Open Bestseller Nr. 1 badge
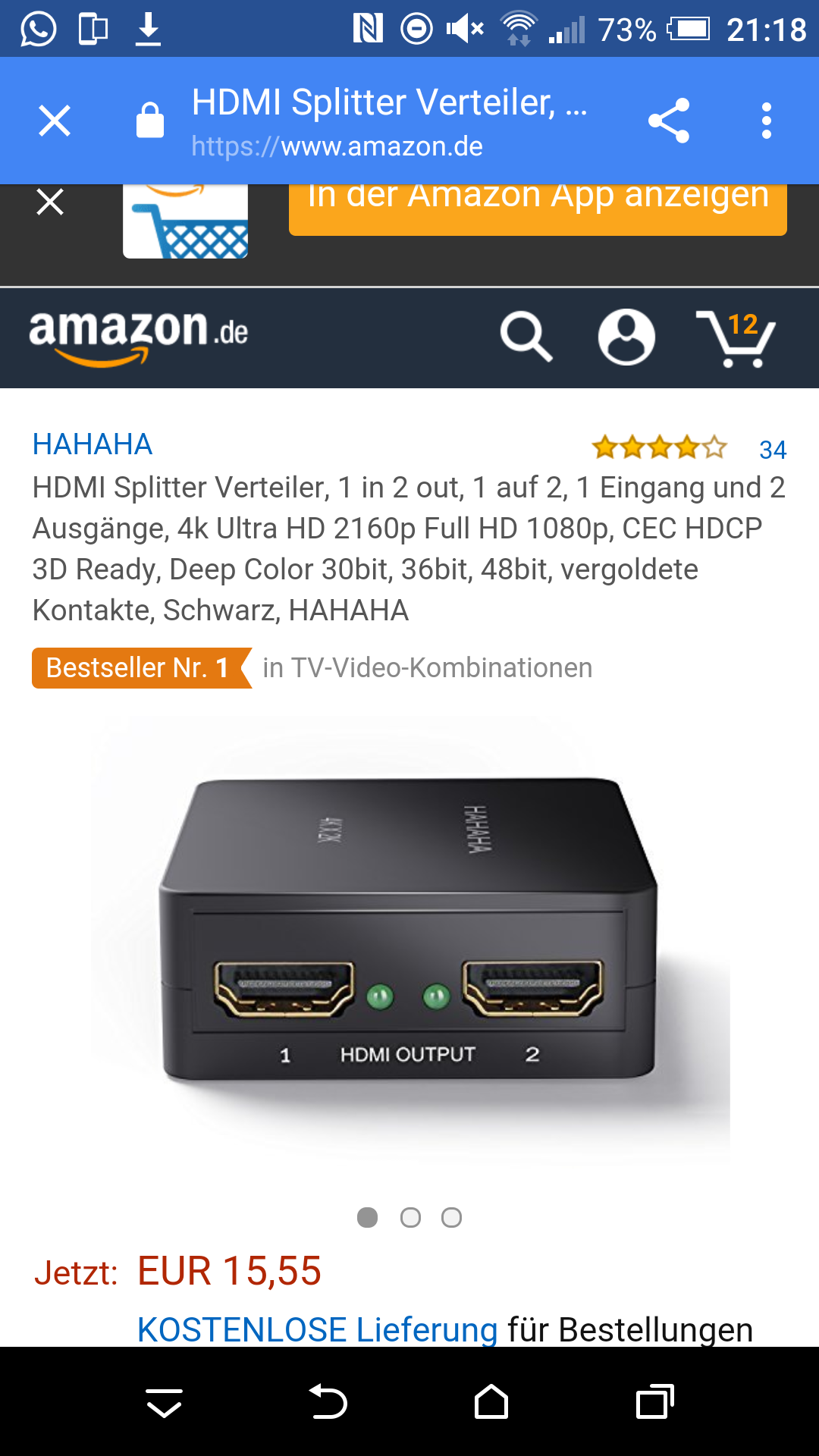Screen dimensions: 819x1456 tap(139, 668)
